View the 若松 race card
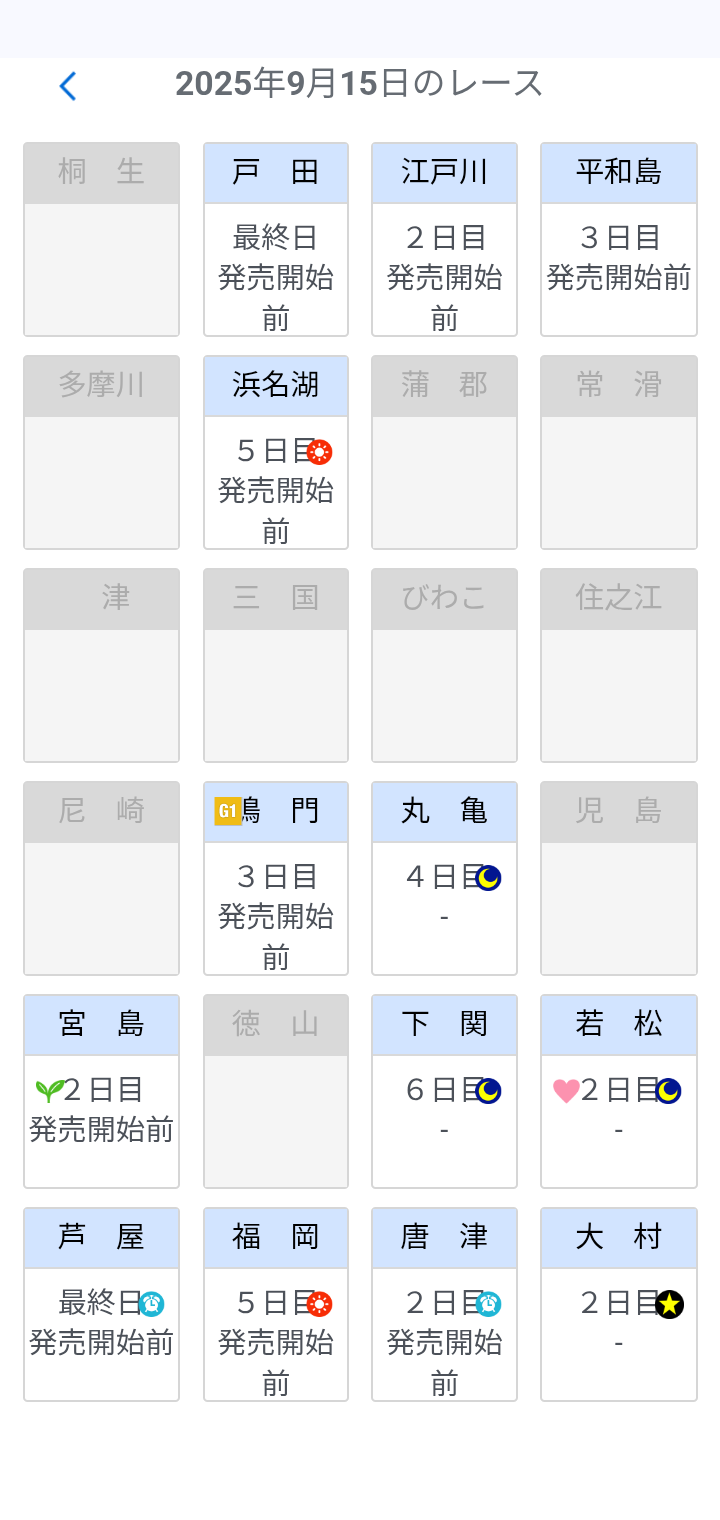Screen dimensions: 720x1520 pos(618,1092)
